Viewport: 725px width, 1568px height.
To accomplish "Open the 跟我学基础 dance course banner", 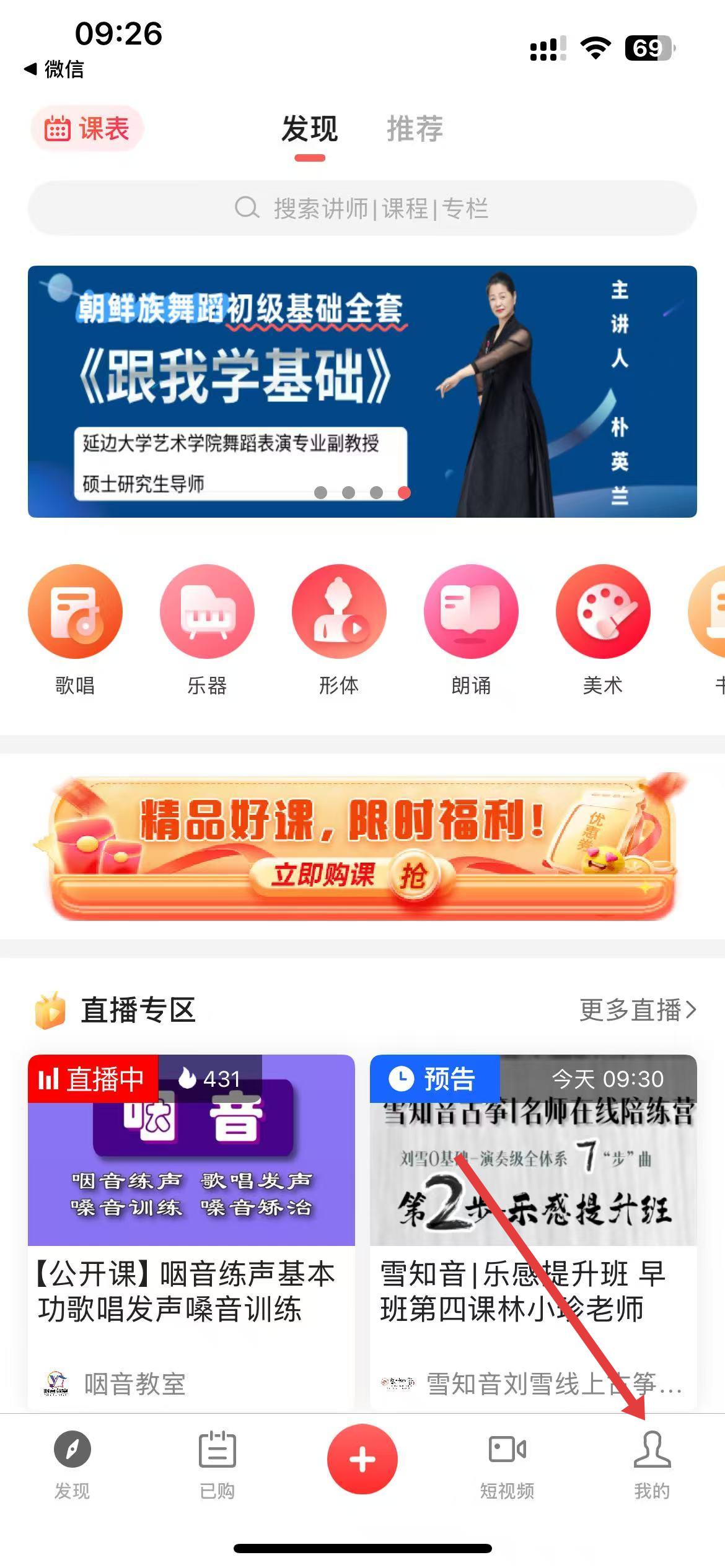I will [x=362, y=391].
